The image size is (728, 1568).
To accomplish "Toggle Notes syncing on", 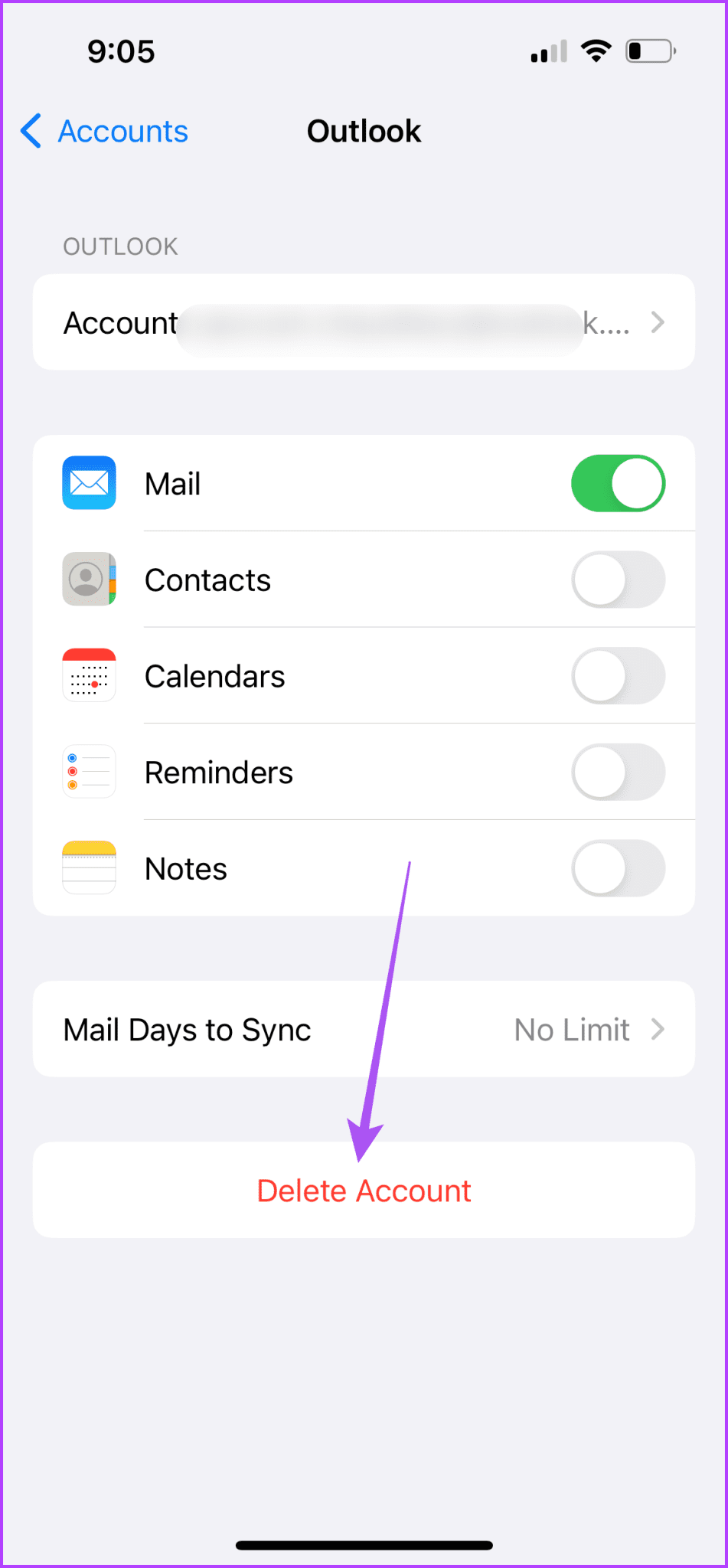I will click(x=618, y=867).
